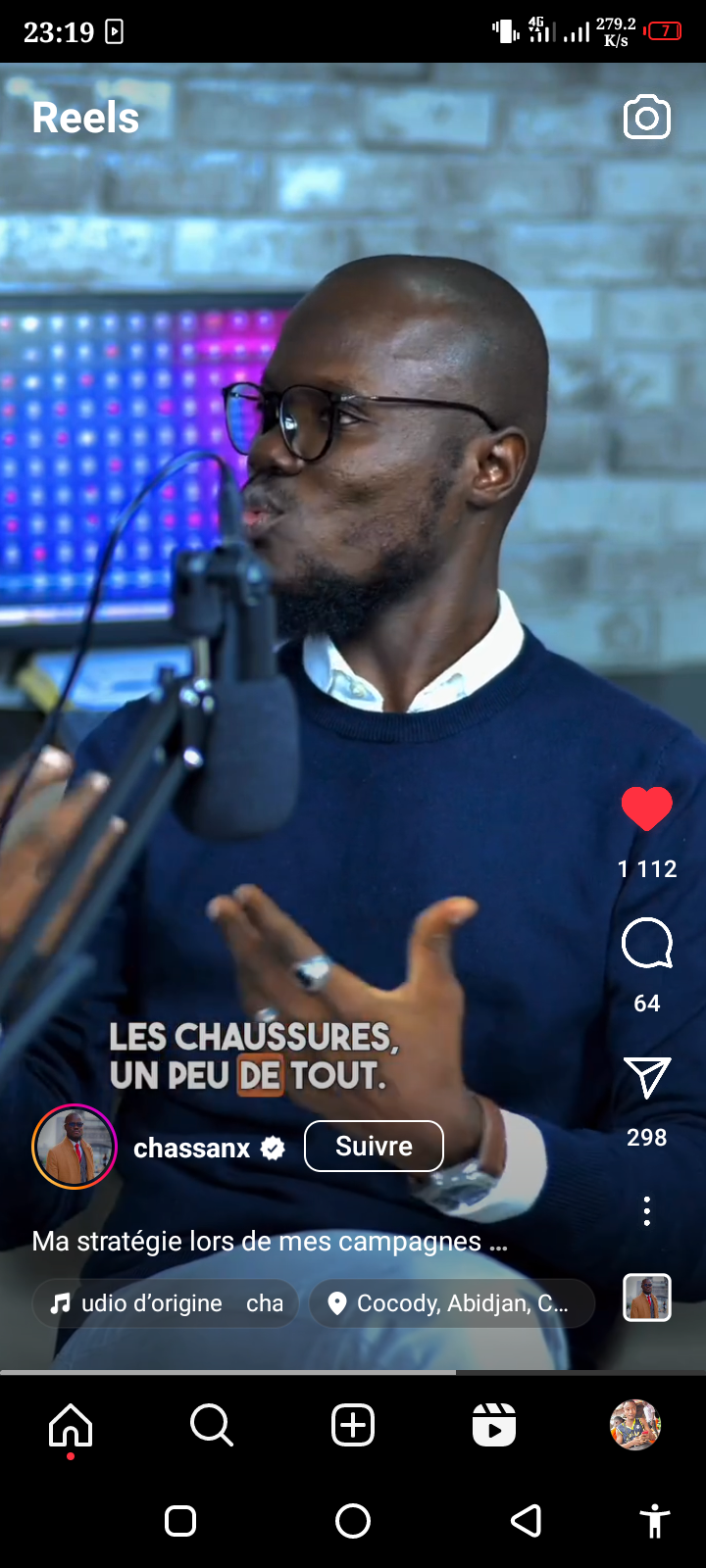Open the comments on this reel
This screenshot has height=1568, width=706.
(647, 944)
